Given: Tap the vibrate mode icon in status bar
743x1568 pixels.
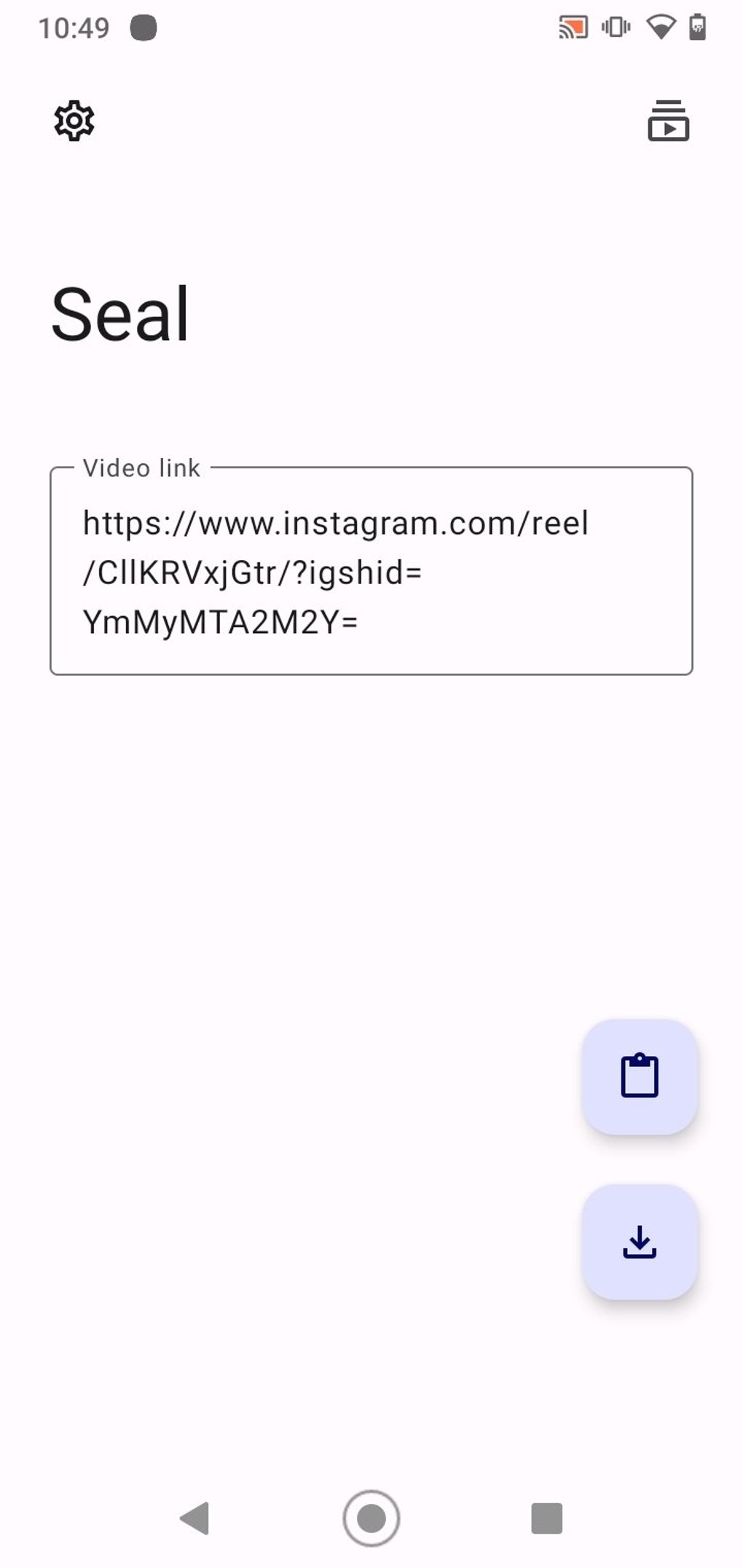Looking at the screenshot, I should tap(616, 27).
